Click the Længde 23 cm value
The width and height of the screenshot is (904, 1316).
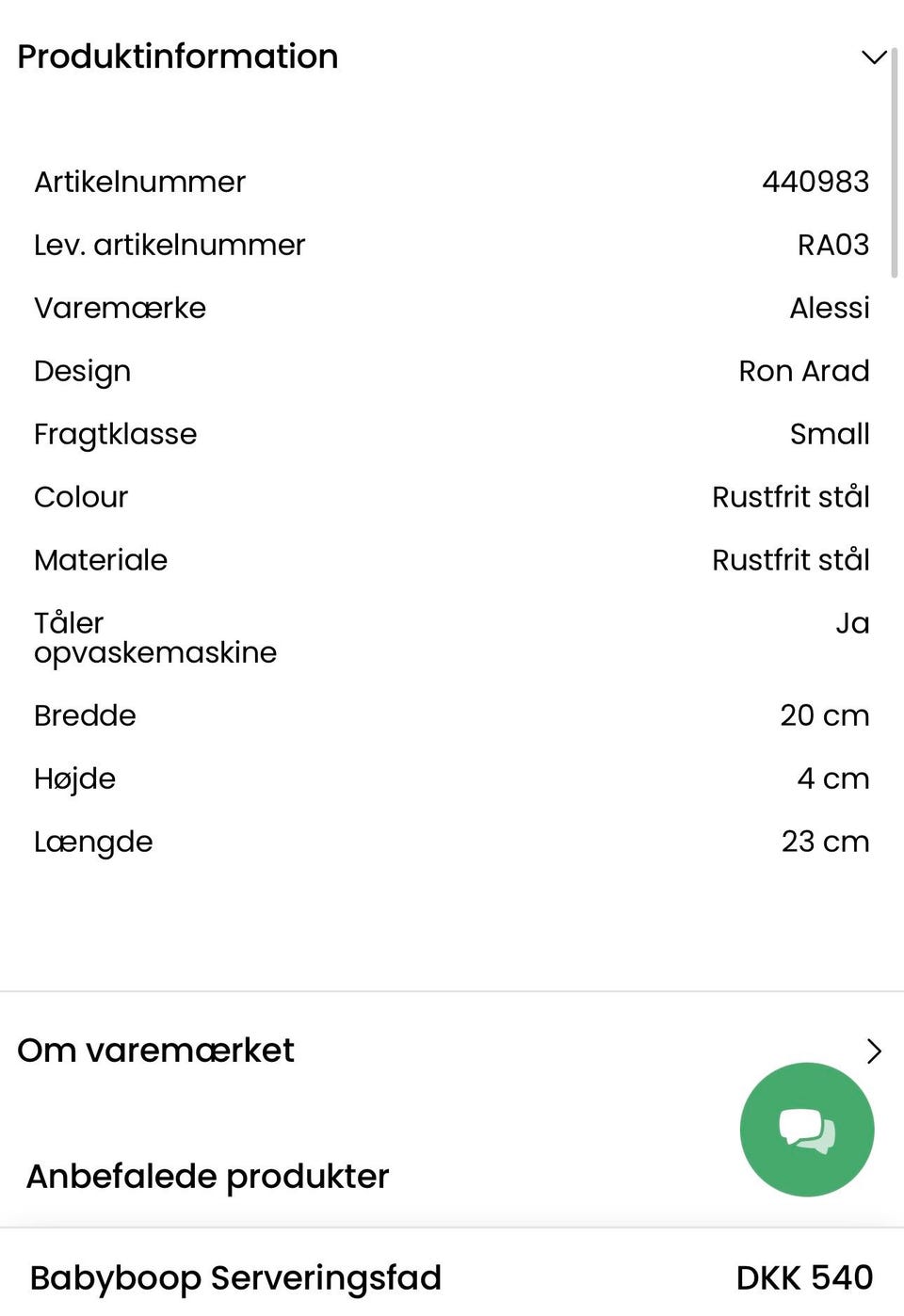coord(825,842)
